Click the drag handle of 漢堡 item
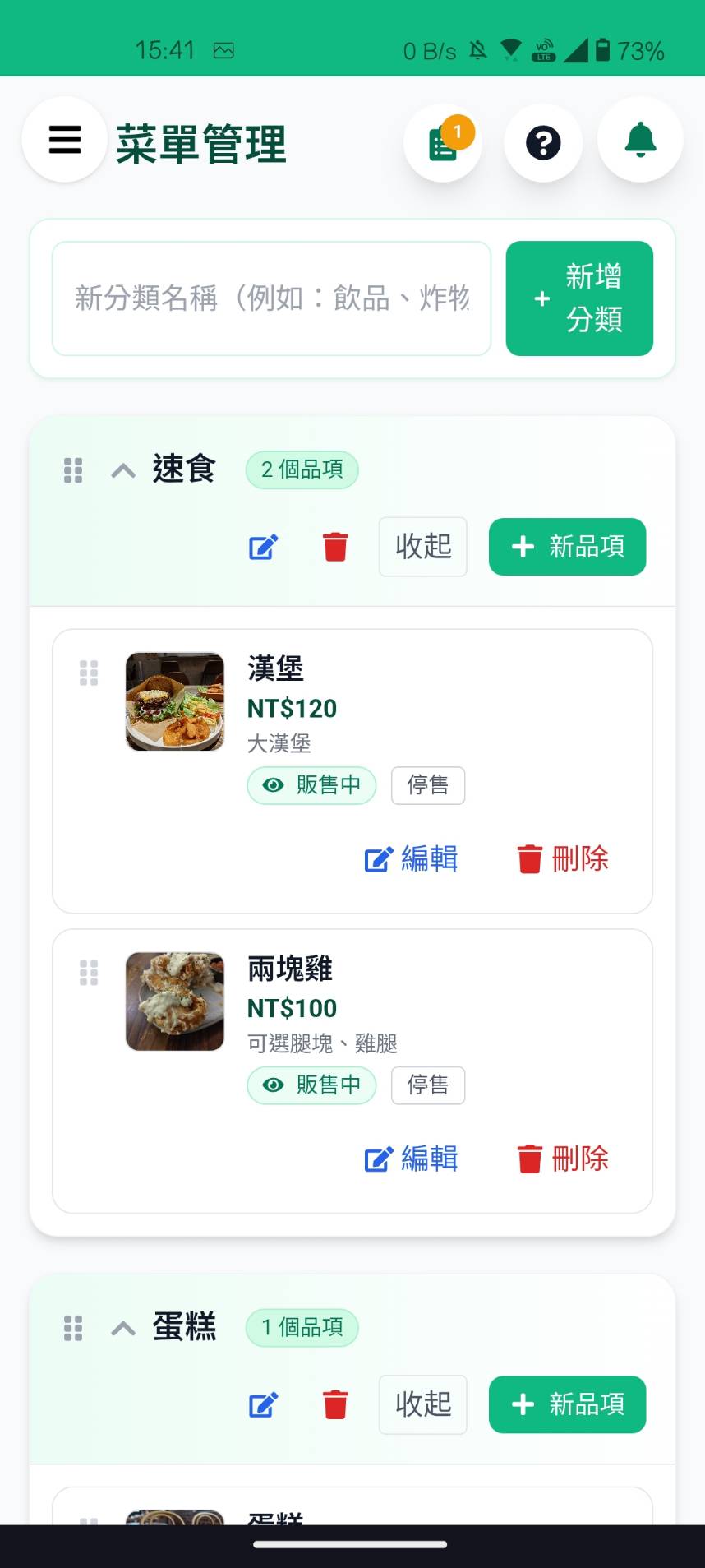 click(x=89, y=673)
